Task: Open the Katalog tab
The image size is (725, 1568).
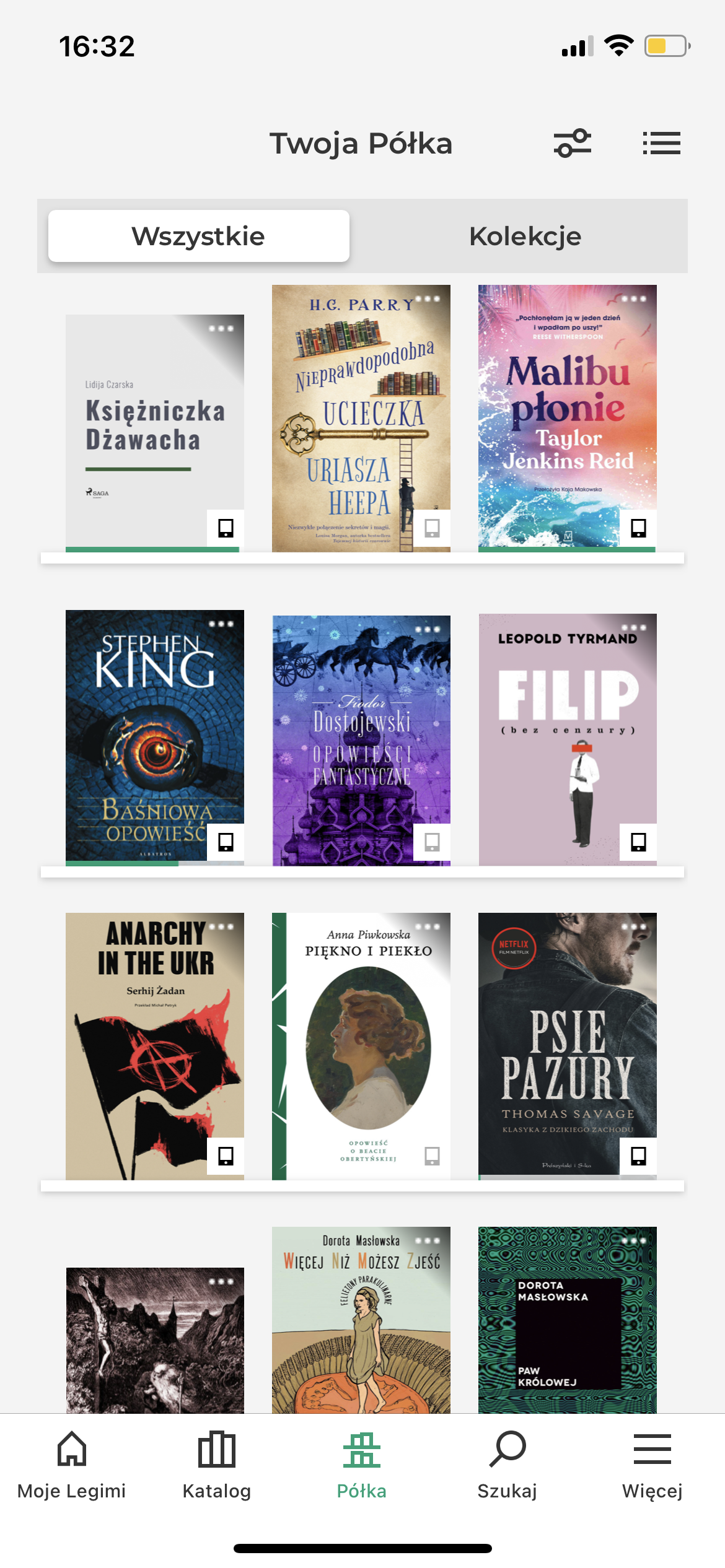Action: pos(217,1465)
